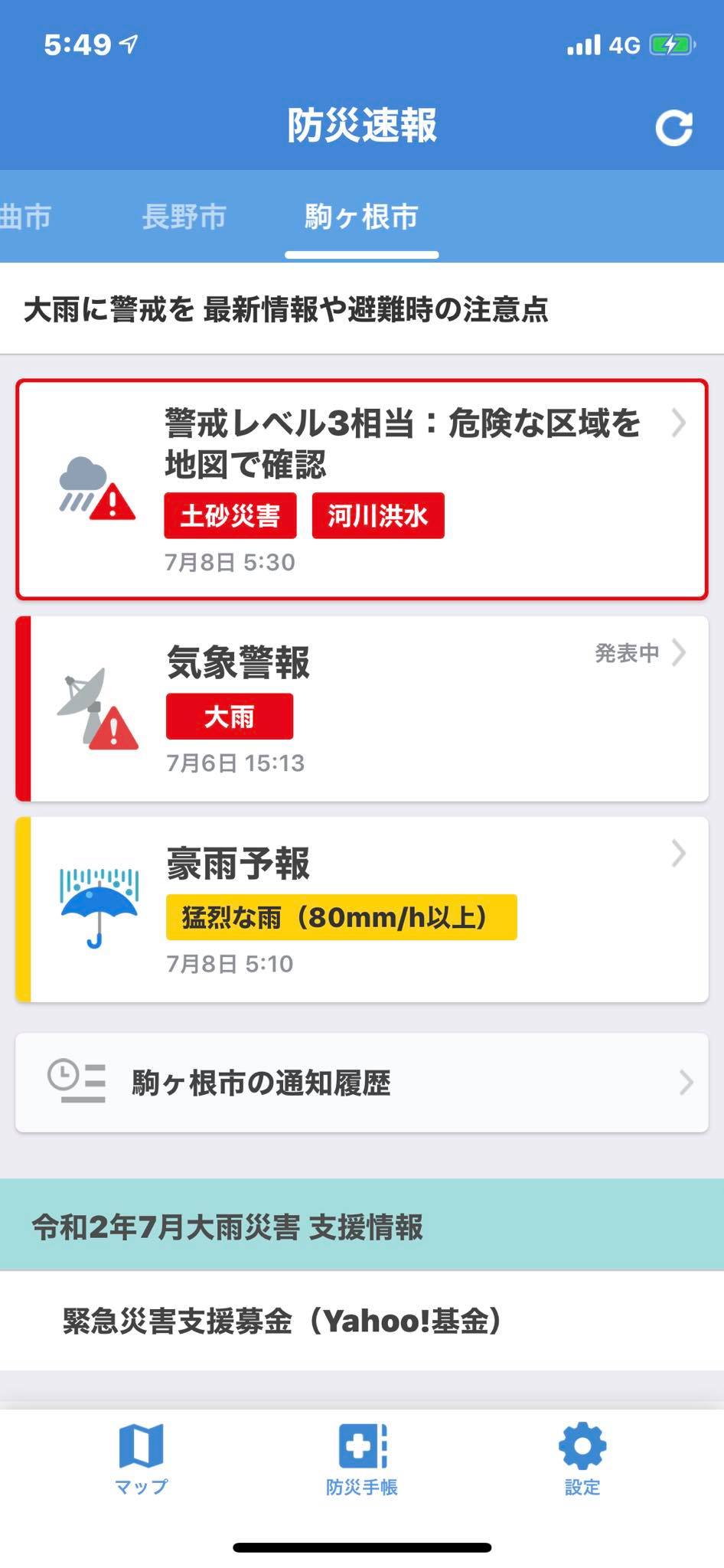Open the 豪雨予報 forecast card
Image resolution: width=724 pixels, height=1568 pixels.
coord(362,910)
